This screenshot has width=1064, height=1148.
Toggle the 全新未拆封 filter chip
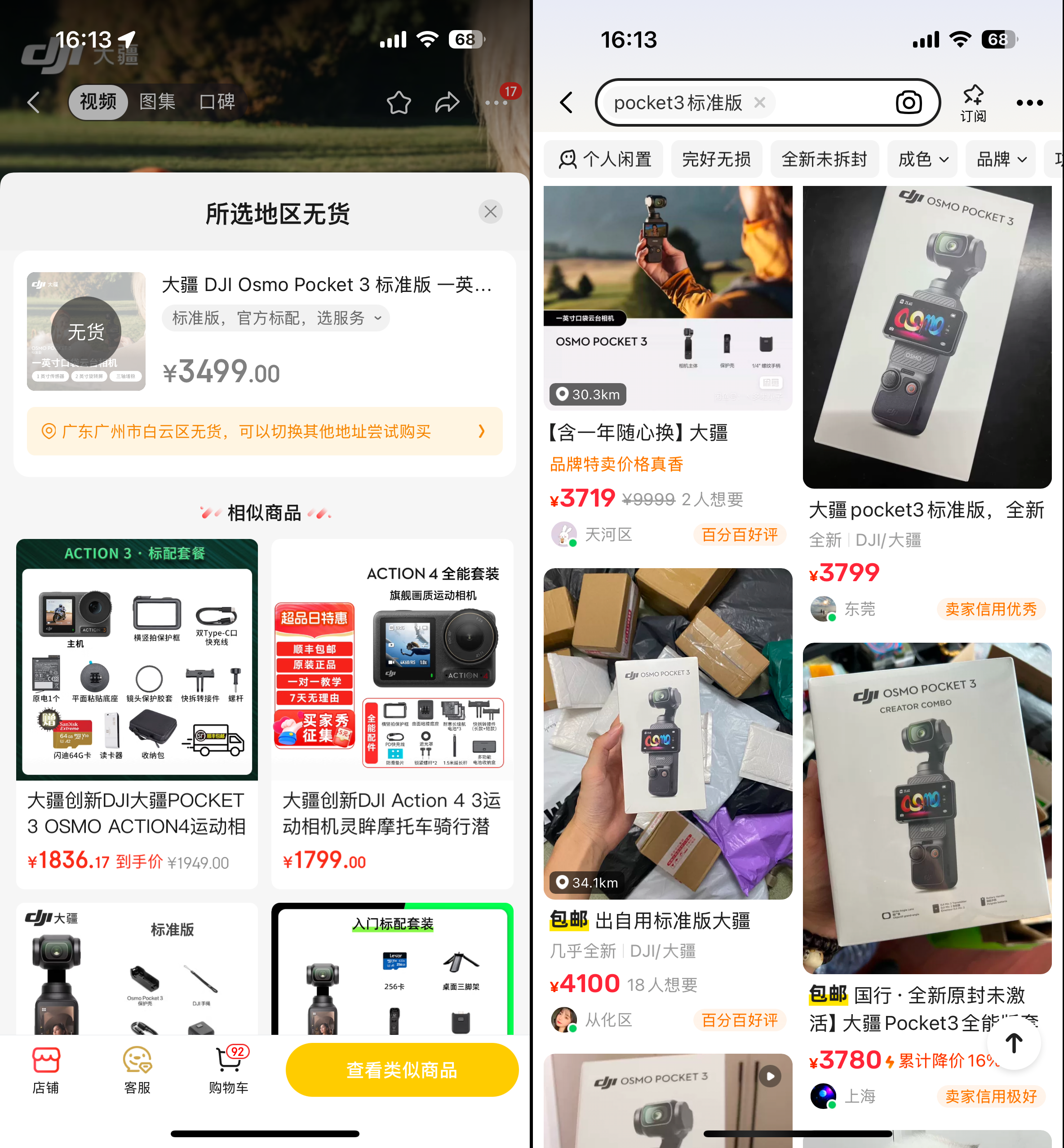click(825, 159)
